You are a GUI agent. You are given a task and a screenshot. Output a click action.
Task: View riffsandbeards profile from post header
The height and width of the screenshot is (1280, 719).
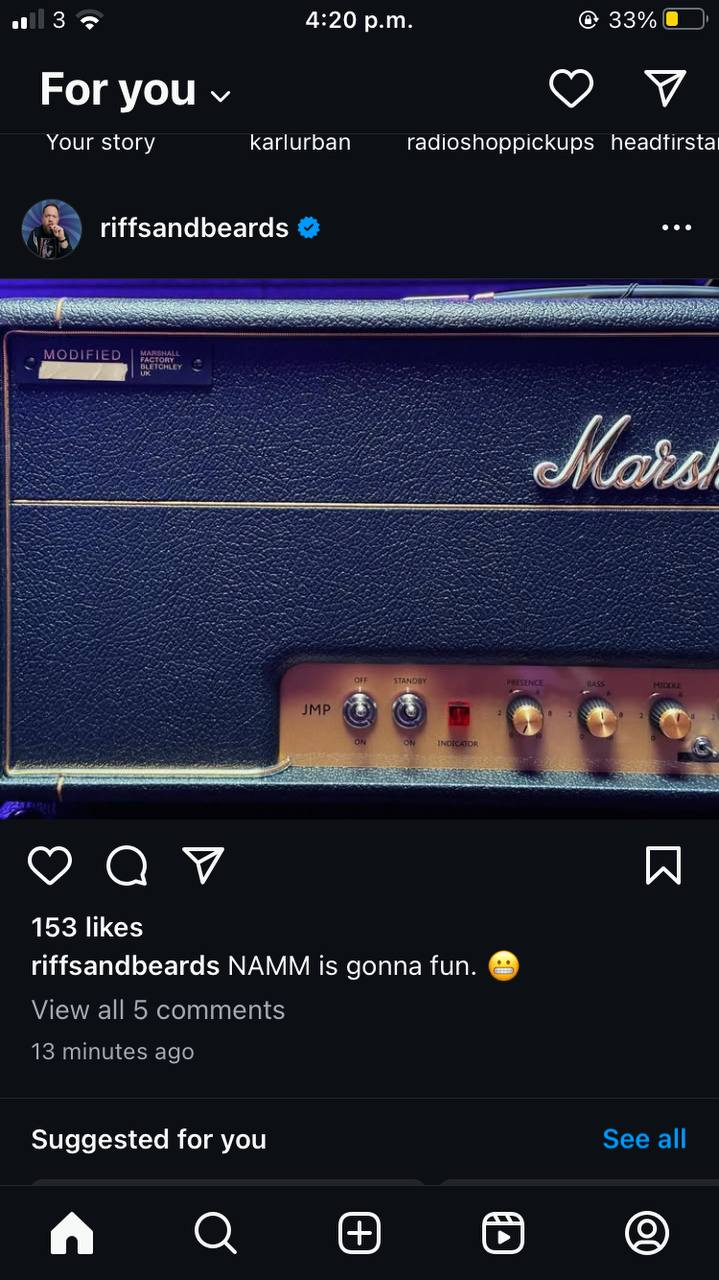(194, 228)
